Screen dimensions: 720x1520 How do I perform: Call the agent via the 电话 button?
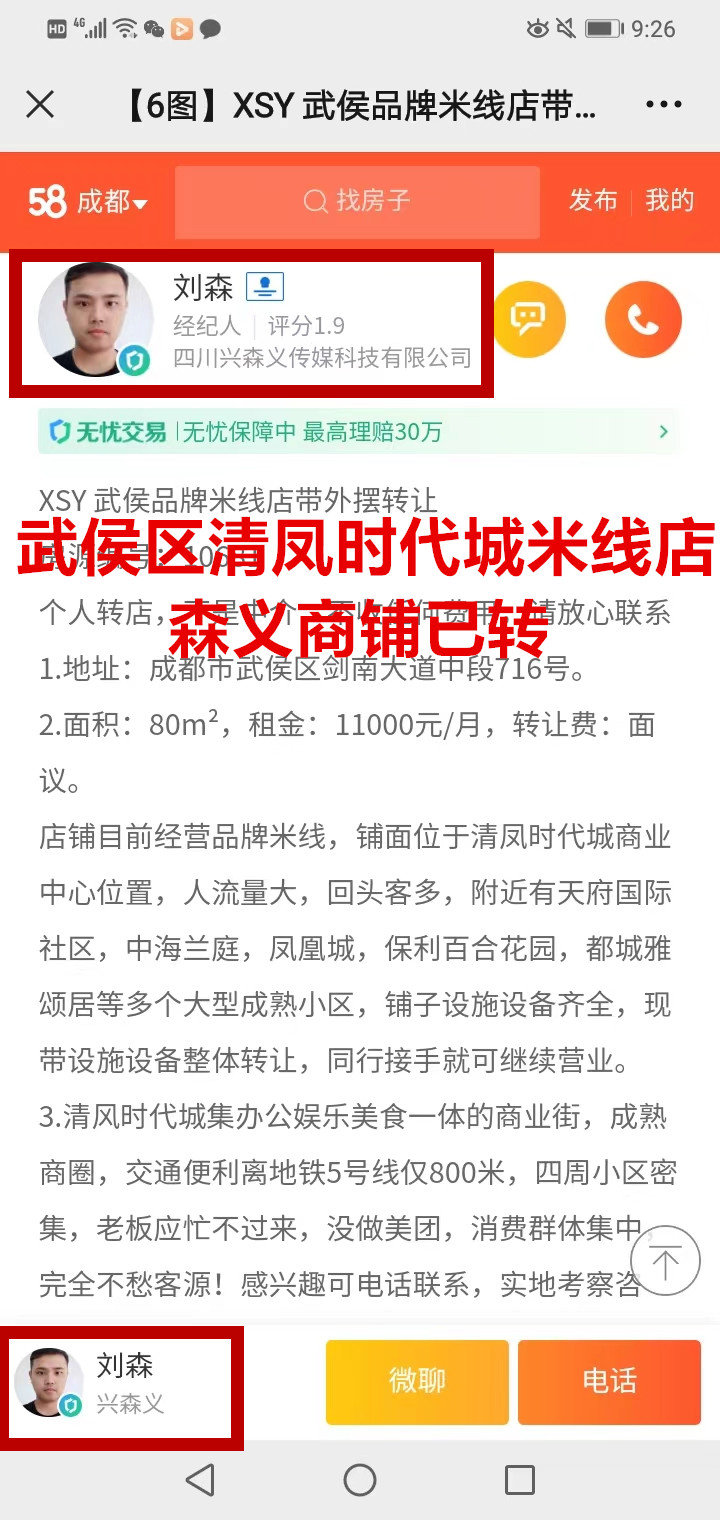[x=609, y=1382]
